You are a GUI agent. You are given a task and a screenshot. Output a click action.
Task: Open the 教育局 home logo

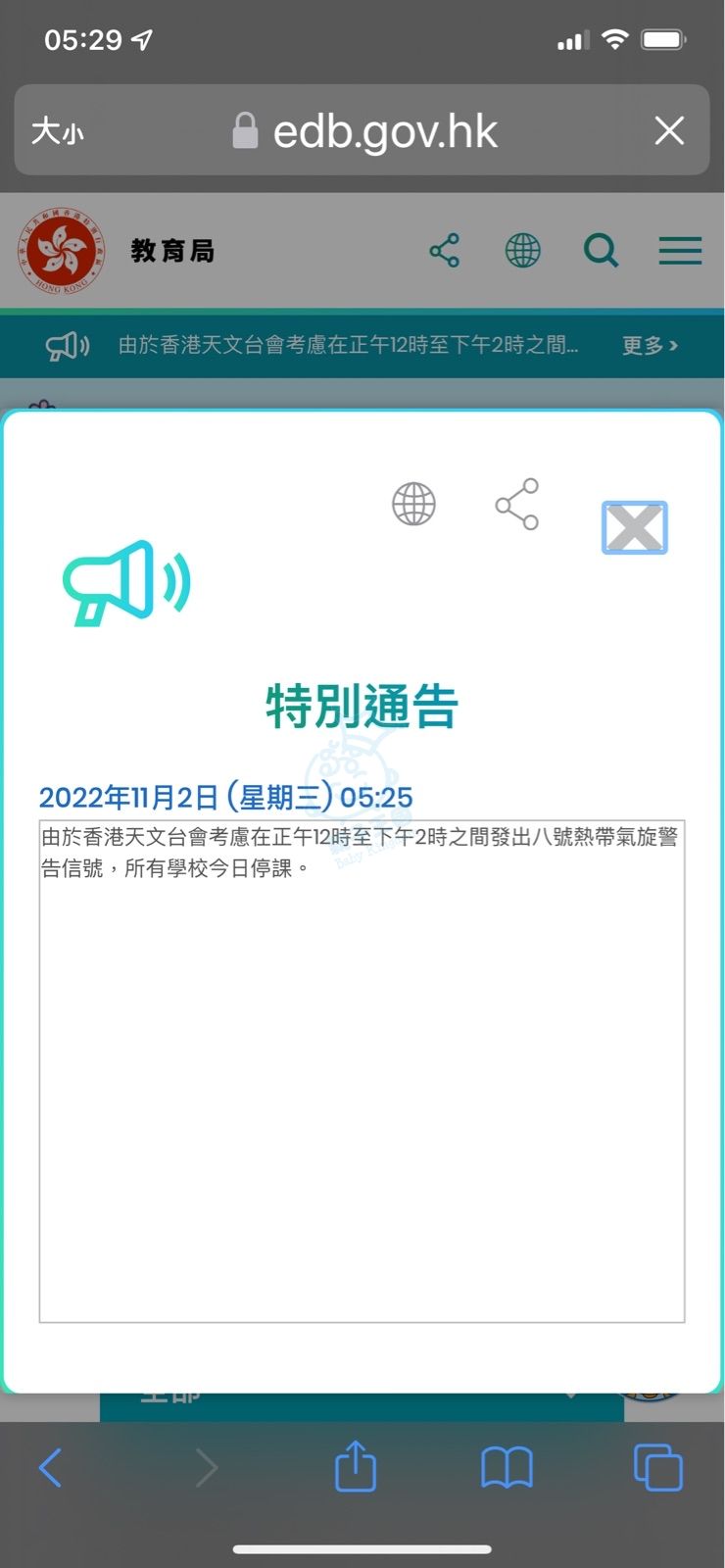tap(116, 251)
